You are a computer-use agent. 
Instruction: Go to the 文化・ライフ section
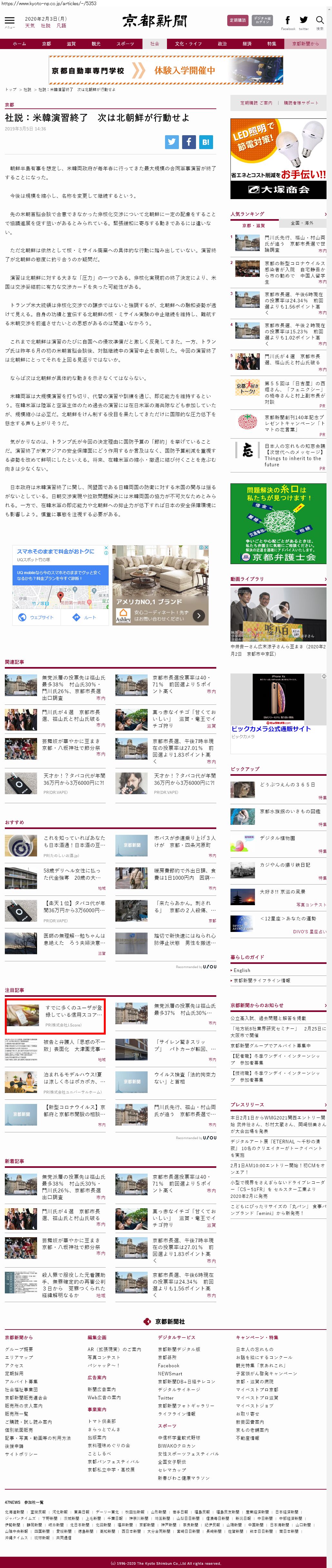[189, 44]
